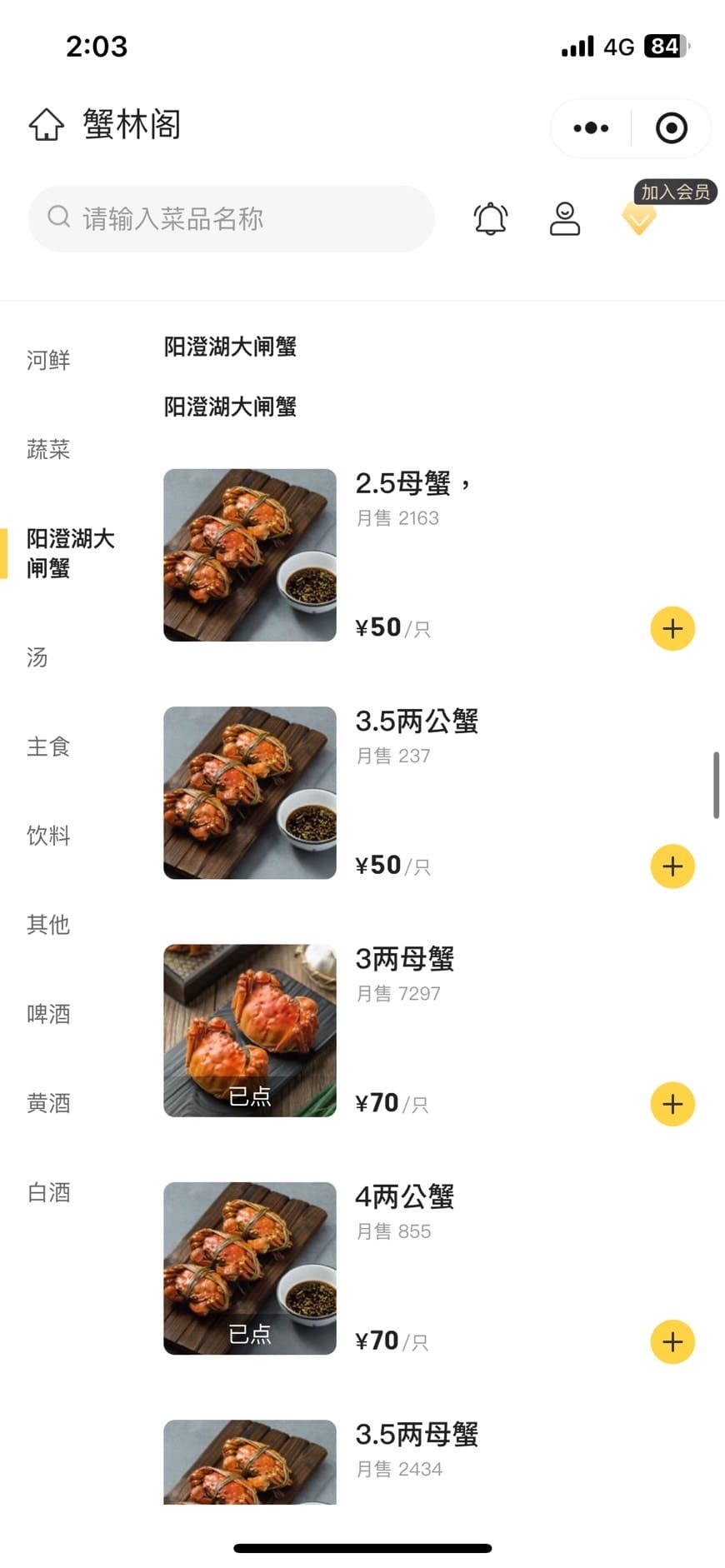725x1568 pixels.
Task: Open the 啤酒 category
Action: point(47,1013)
